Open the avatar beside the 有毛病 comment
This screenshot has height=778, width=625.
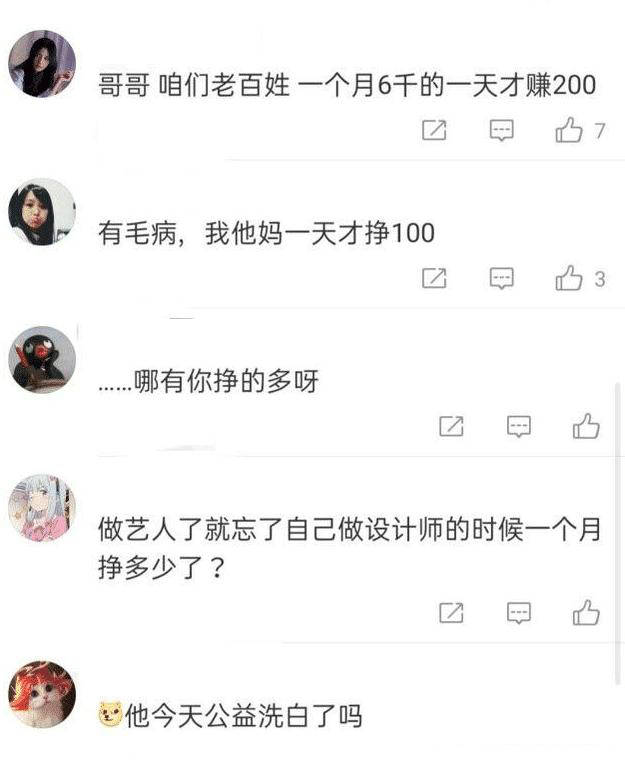point(42,212)
